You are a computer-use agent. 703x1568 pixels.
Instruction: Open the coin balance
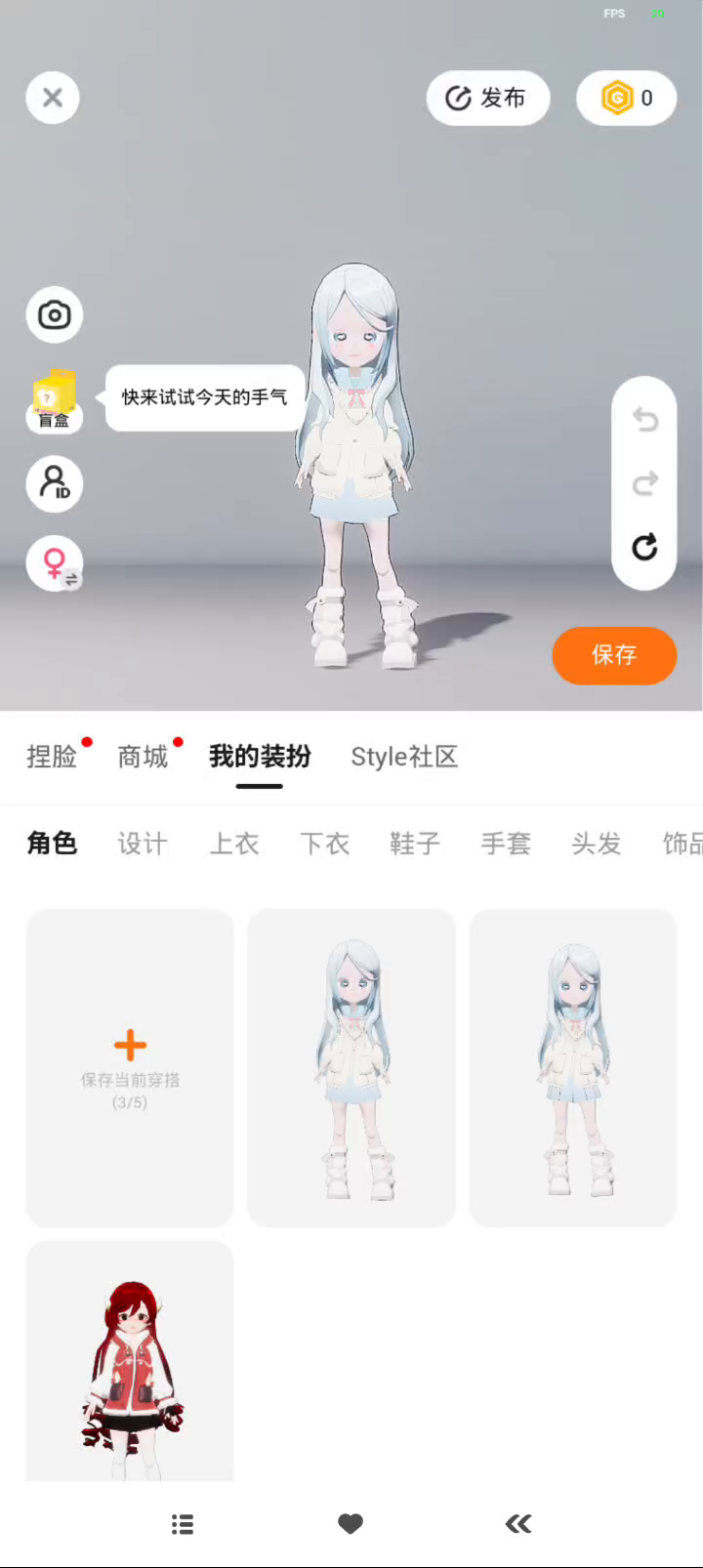point(626,98)
